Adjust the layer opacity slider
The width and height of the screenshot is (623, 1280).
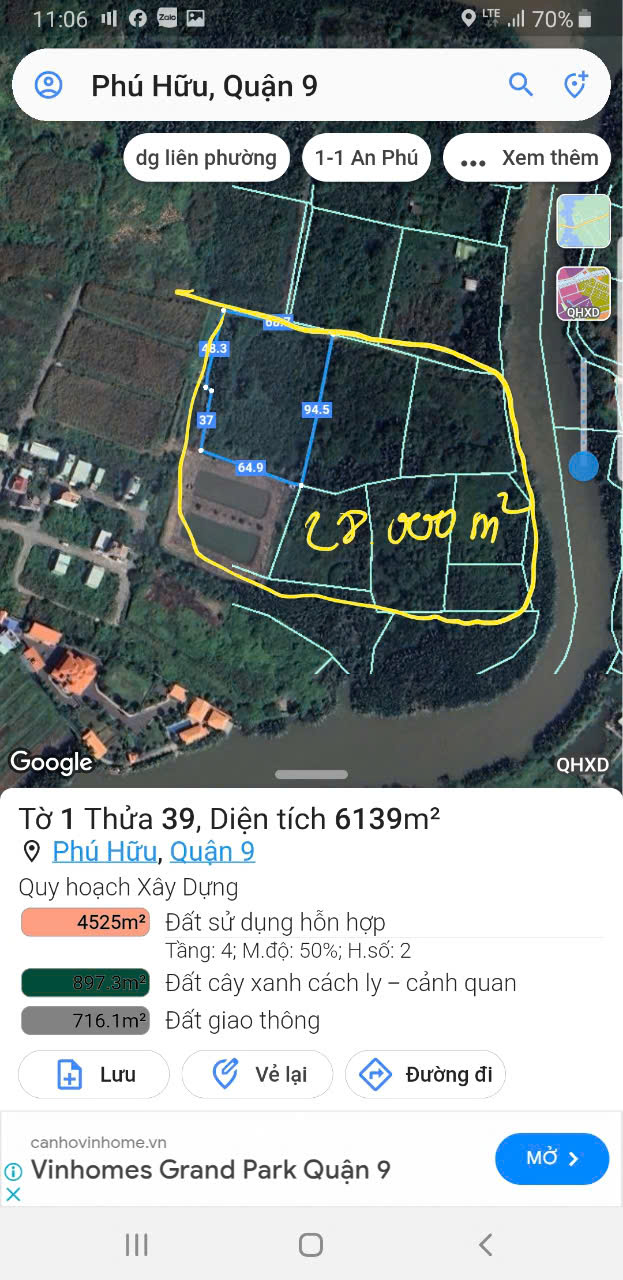point(583,464)
